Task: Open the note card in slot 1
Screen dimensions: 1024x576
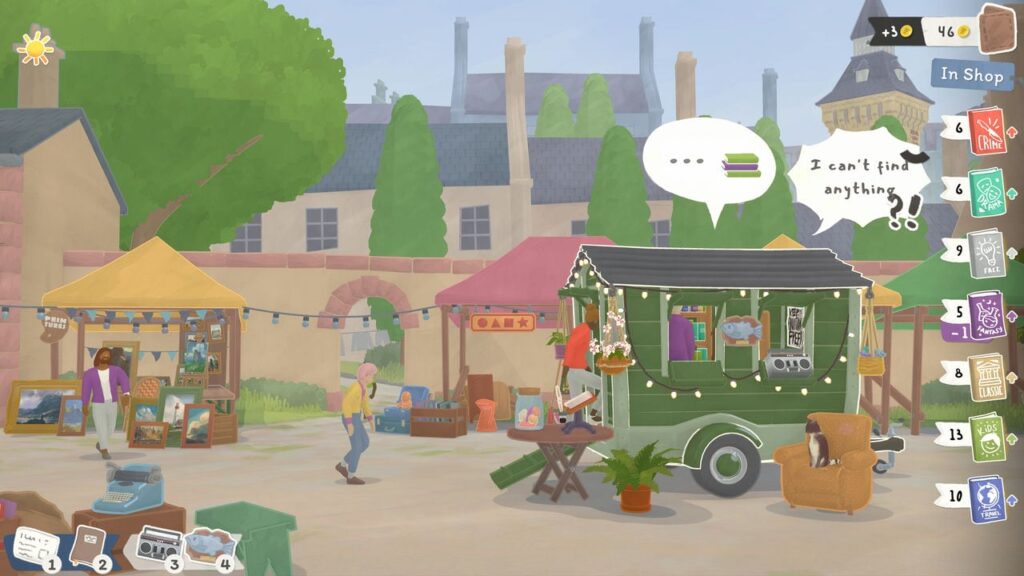Action: point(35,547)
